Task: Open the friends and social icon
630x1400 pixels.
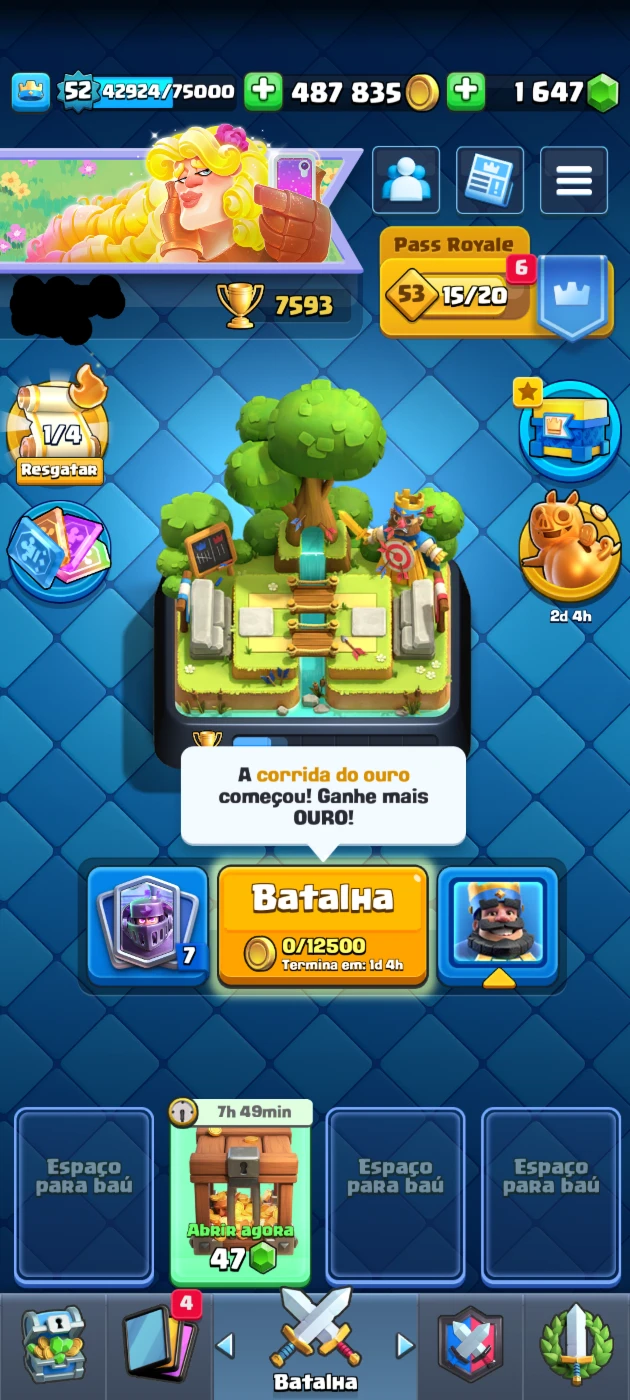Action: [406, 180]
